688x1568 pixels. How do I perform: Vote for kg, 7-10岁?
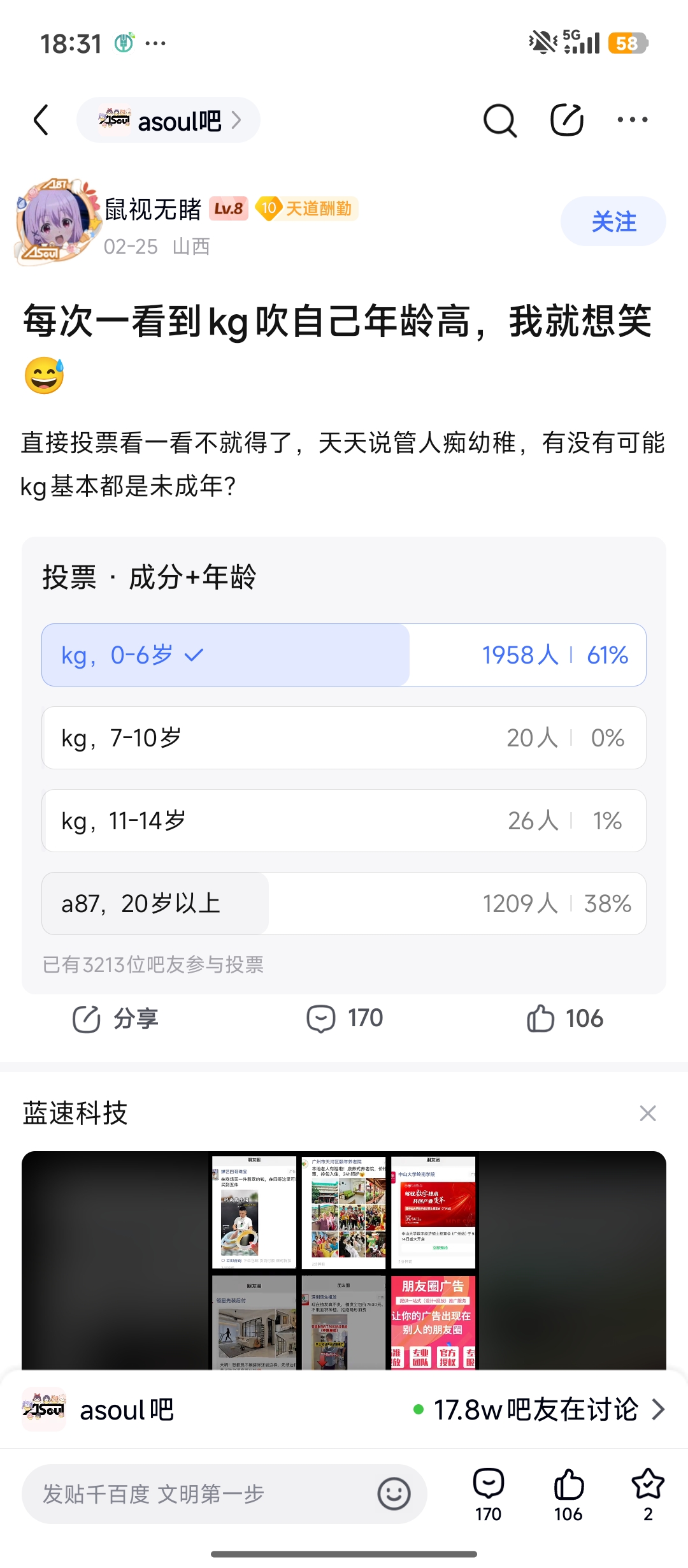point(344,737)
